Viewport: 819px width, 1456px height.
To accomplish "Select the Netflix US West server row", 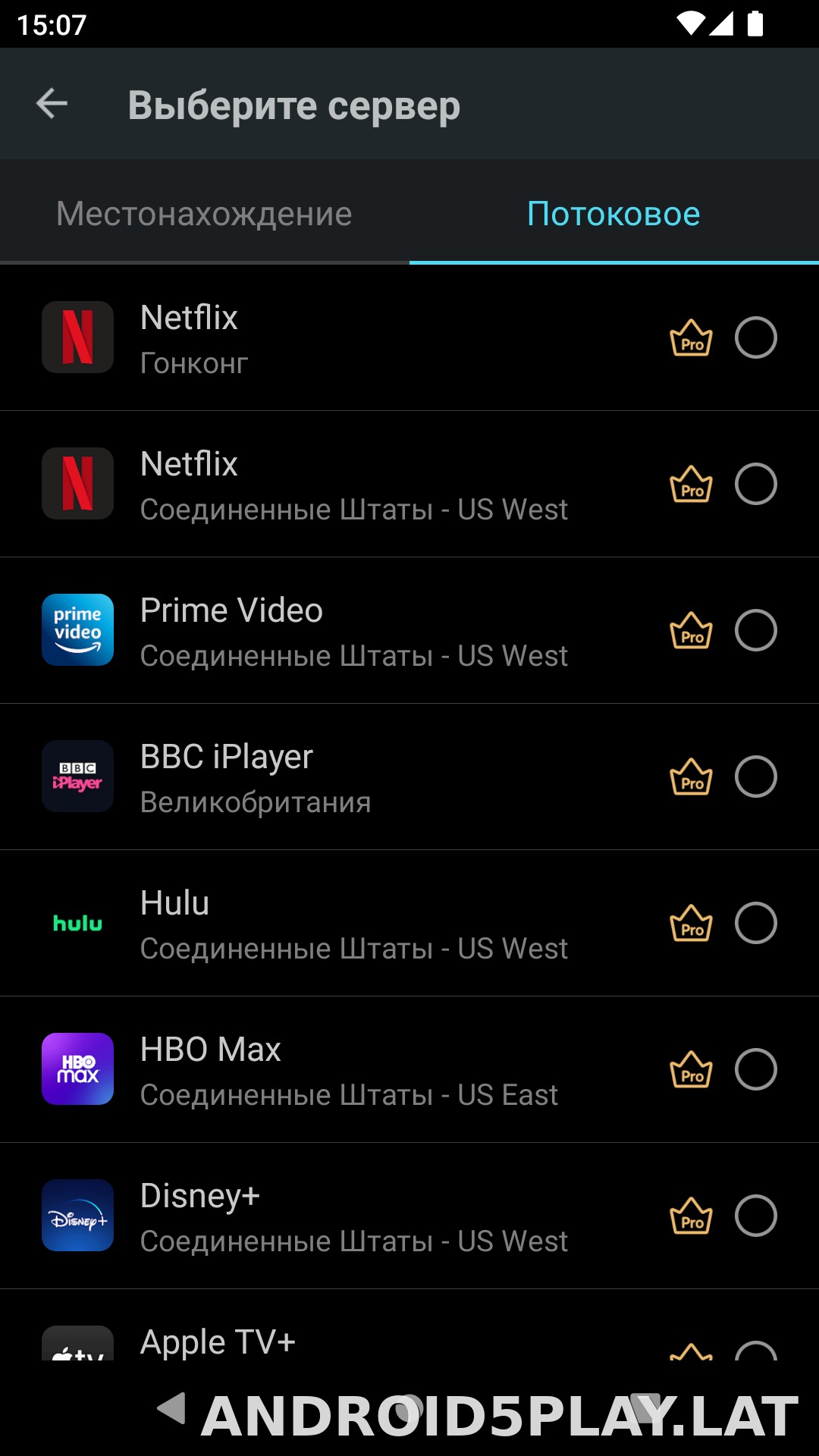I will (409, 485).
